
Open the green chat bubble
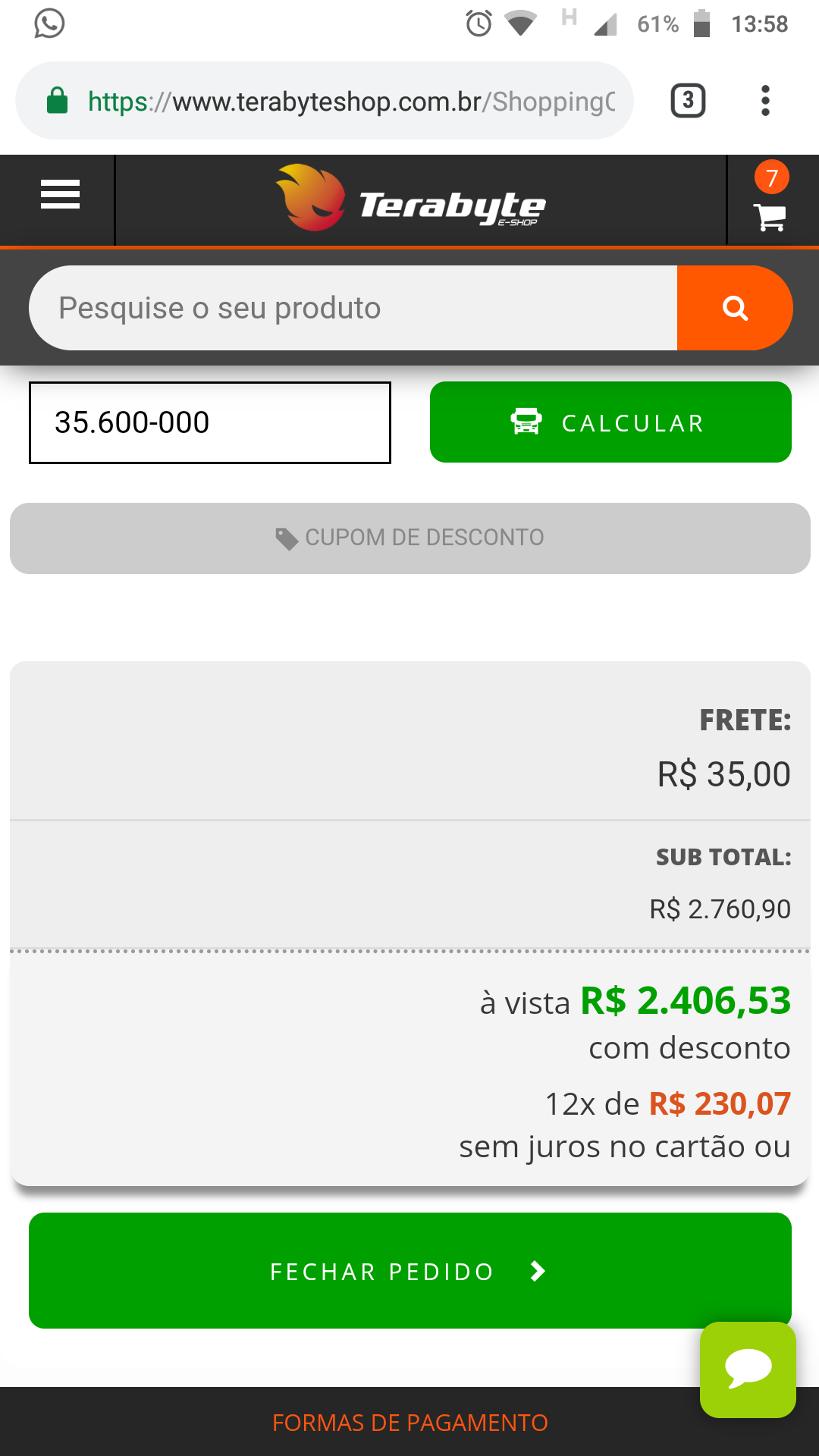click(748, 1370)
